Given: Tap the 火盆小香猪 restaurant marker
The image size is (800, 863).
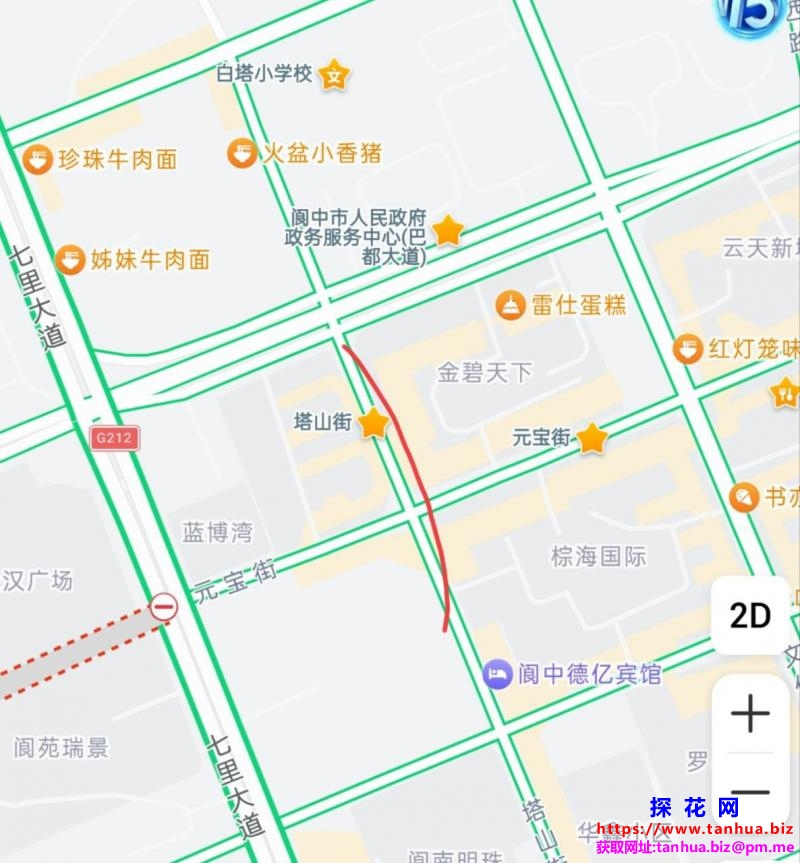Looking at the screenshot, I should tap(242, 153).
